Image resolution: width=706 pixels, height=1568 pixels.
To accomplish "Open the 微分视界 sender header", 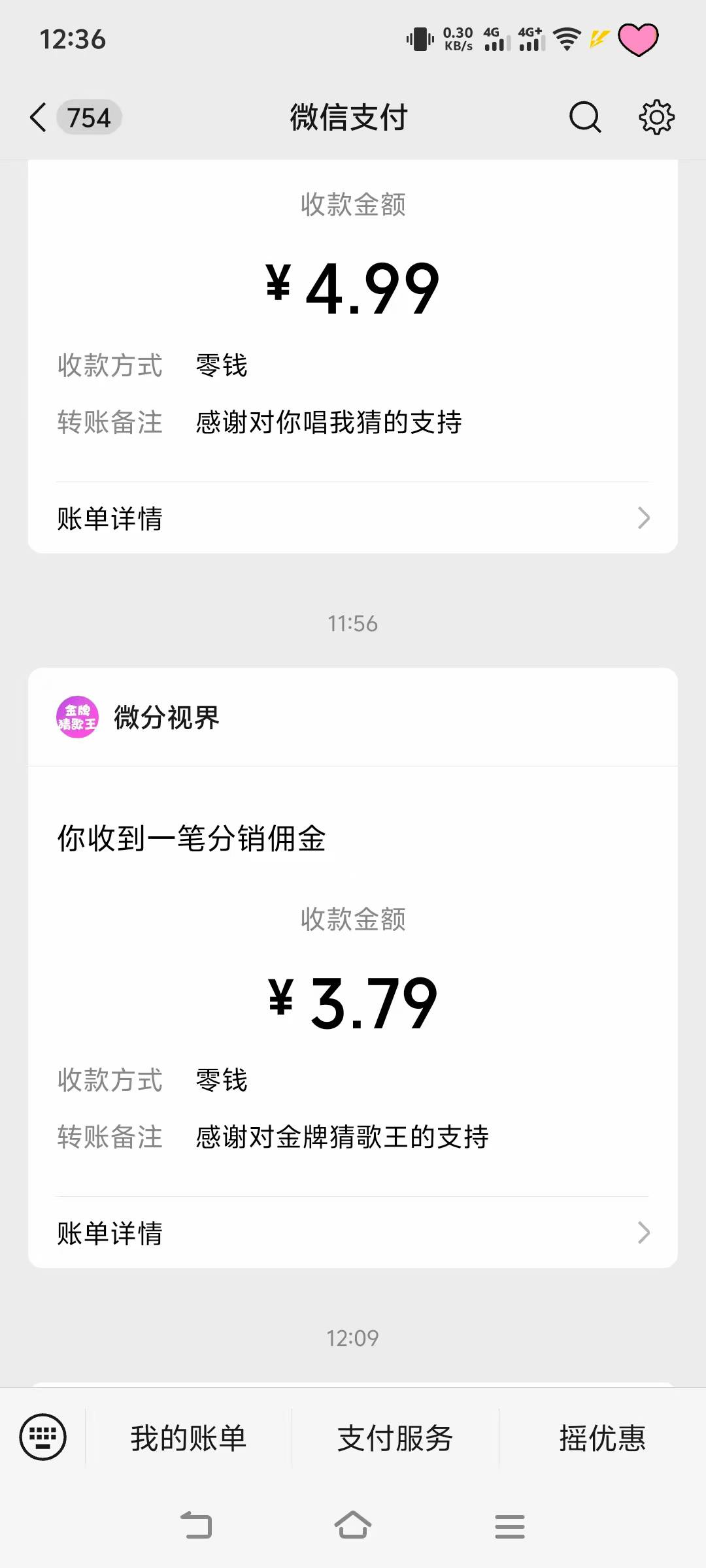I will coord(353,717).
